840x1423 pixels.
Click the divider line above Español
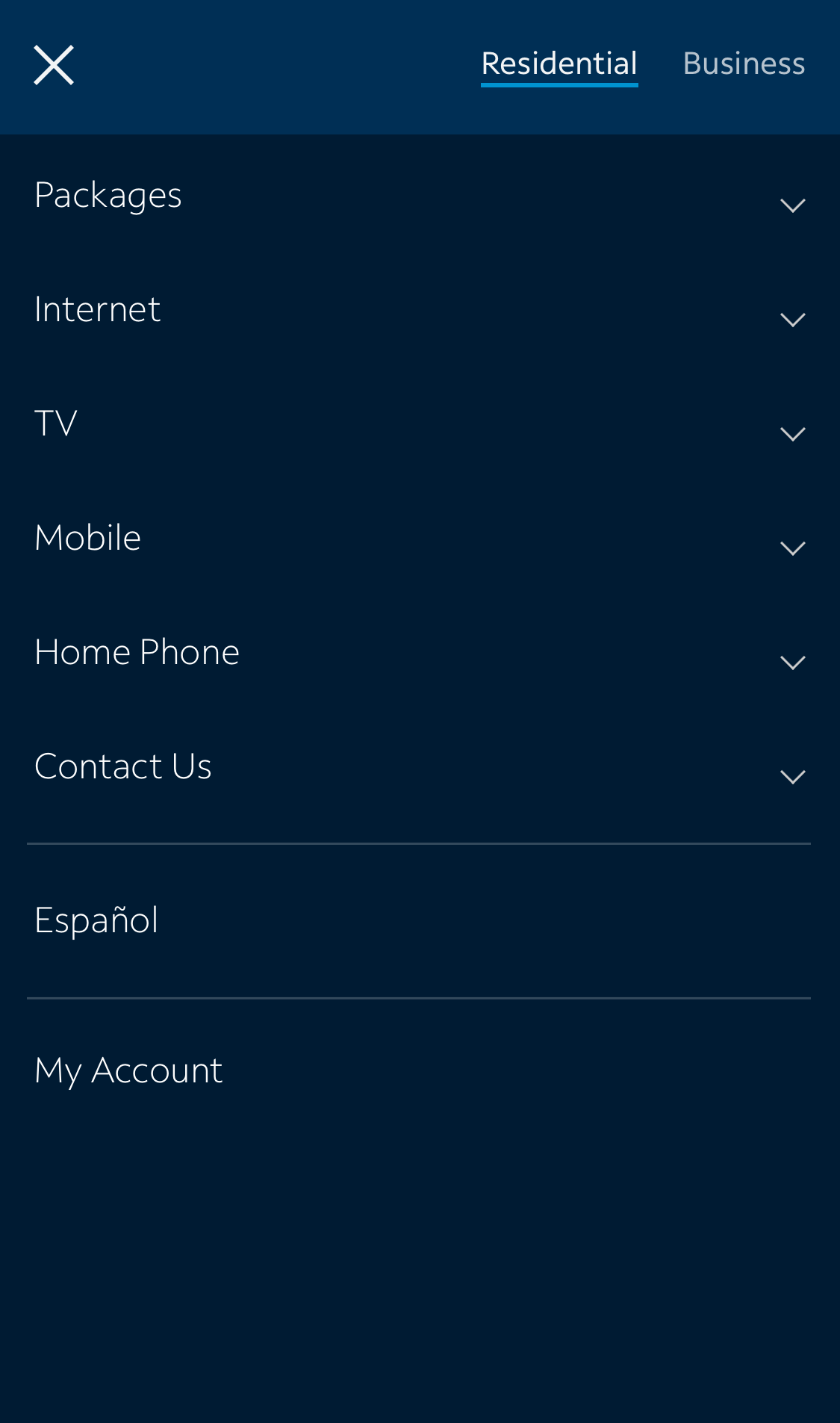pyautogui.click(x=420, y=844)
